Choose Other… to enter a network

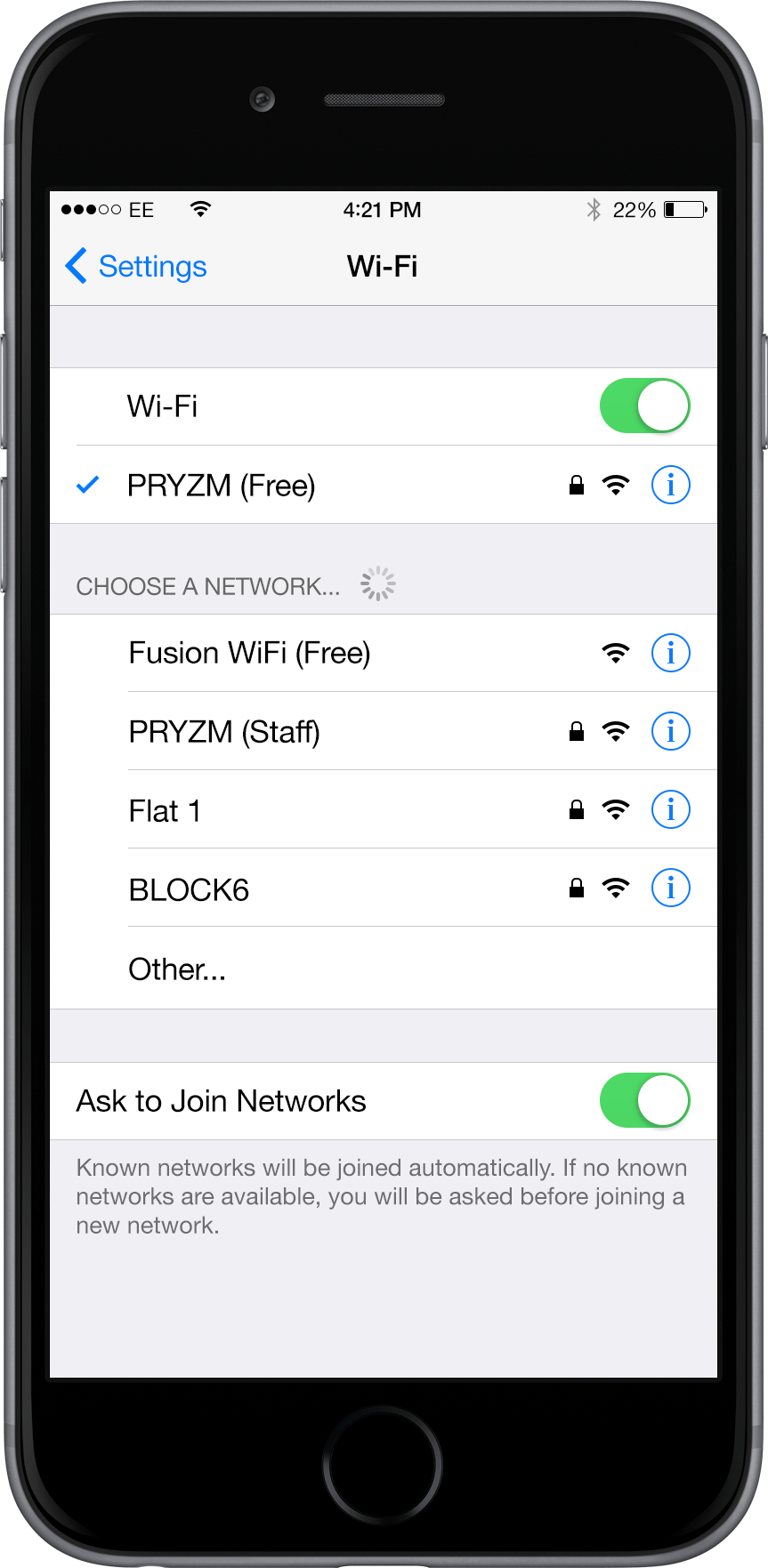coord(384,969)
